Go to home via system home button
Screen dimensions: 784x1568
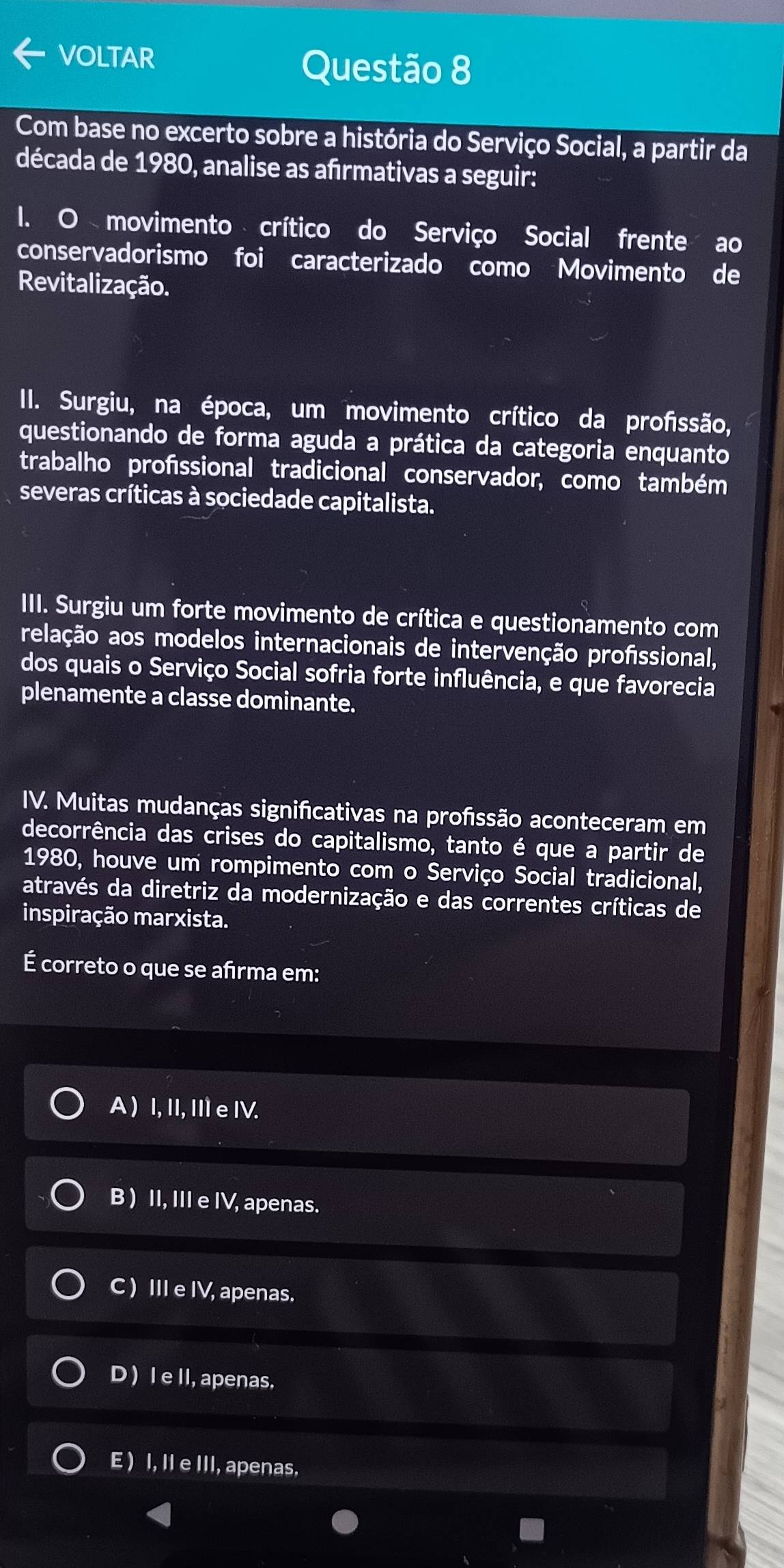coord(345,1522)
